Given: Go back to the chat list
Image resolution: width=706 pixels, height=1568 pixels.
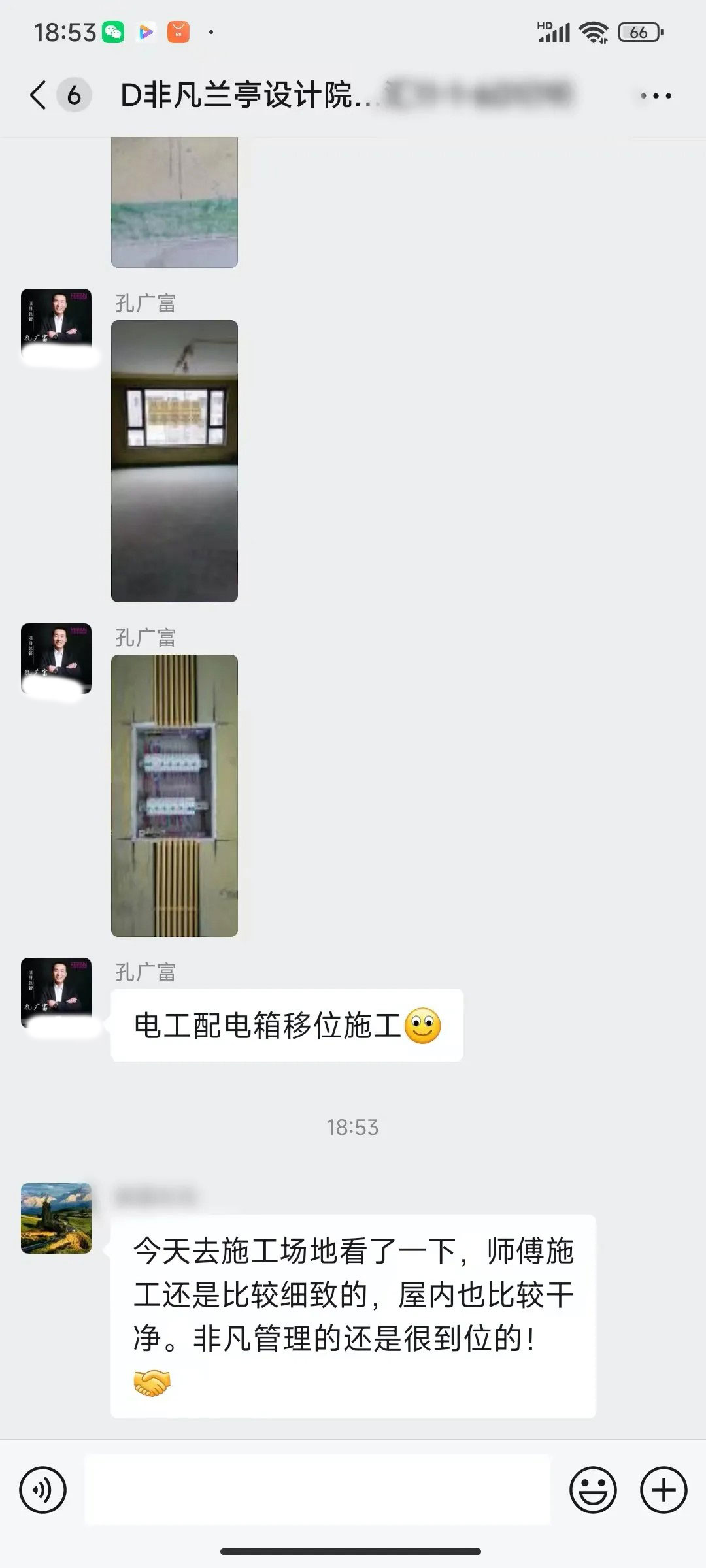Looking at the screenshot, I should click(39, 95).
